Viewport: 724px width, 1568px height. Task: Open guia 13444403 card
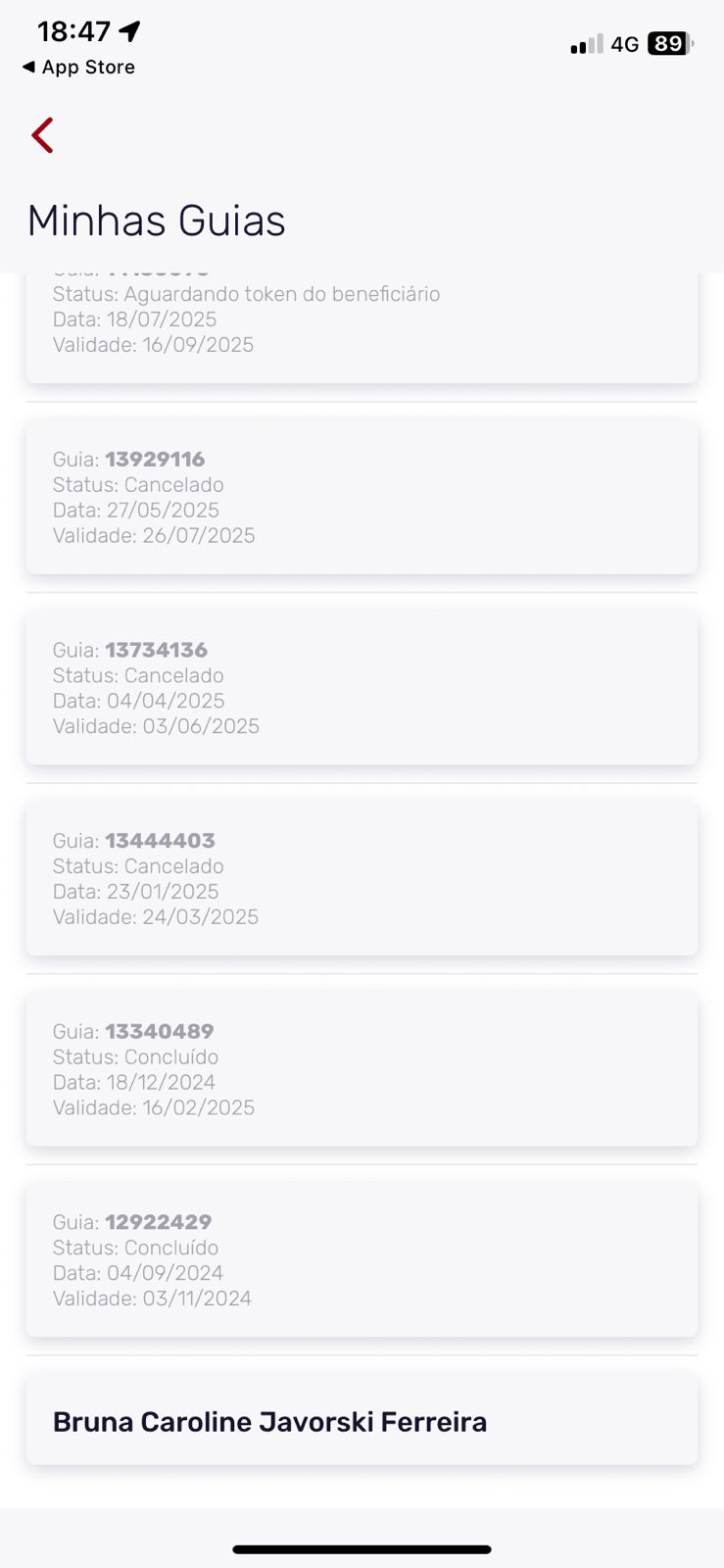pyautogui.click(x=362, y=878)
